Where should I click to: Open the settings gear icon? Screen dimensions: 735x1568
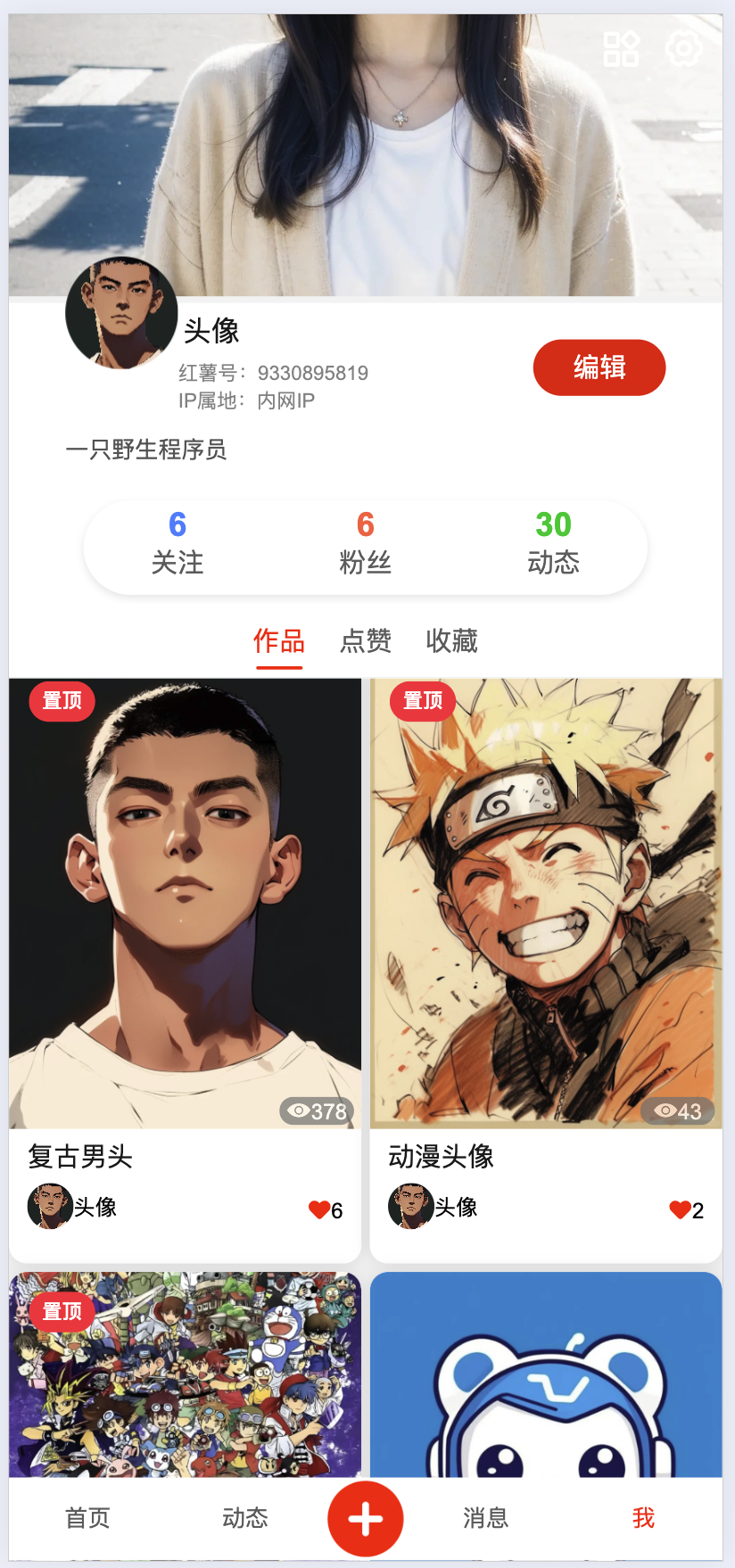click(x=684, y=48)
